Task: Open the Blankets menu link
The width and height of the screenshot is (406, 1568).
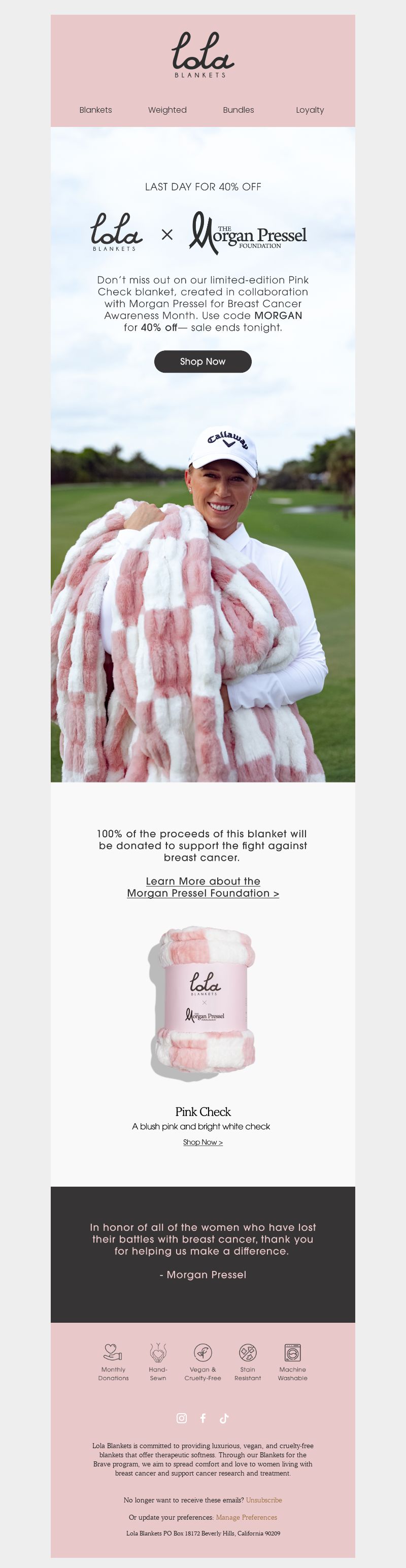Action: [95, 110]
